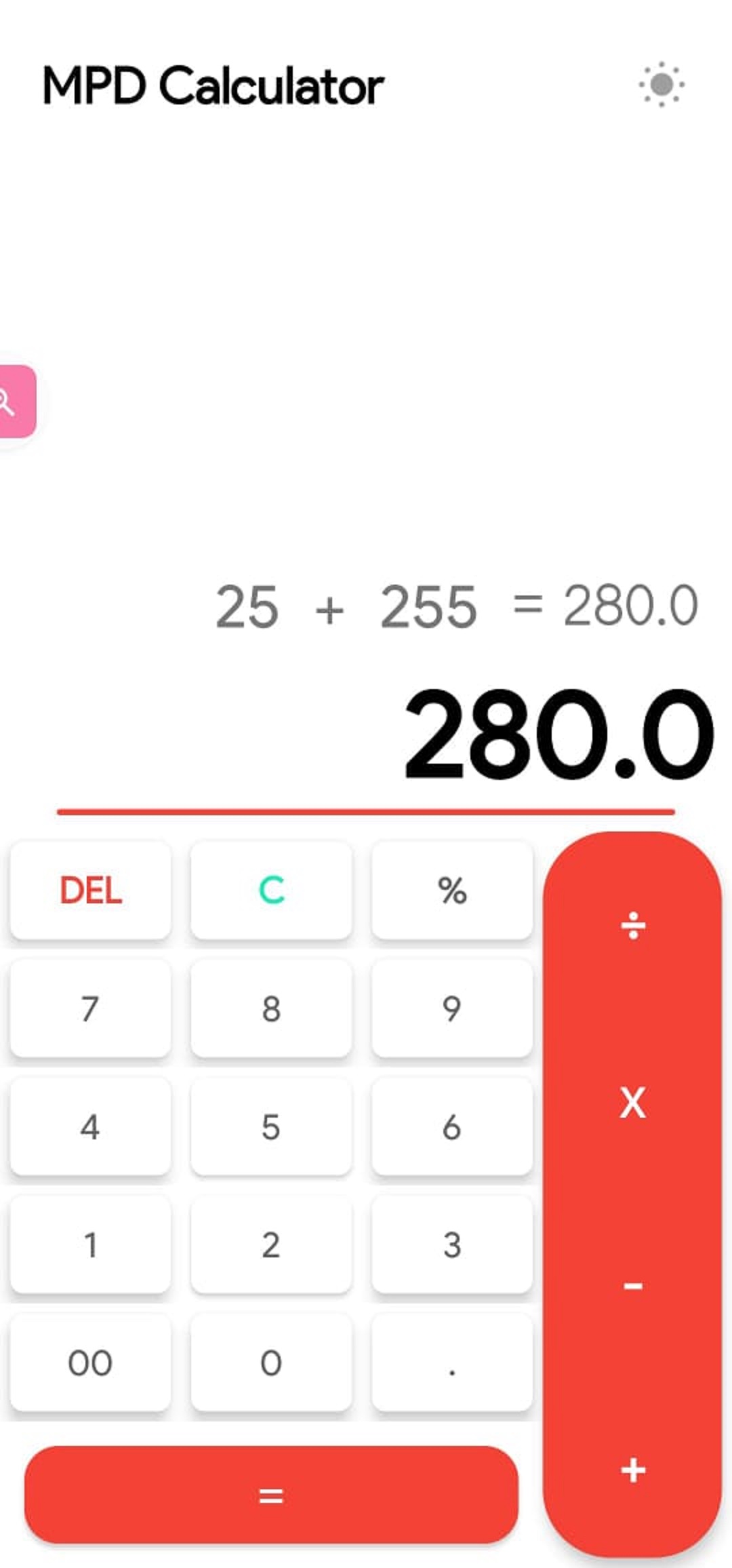The height and width of the screenshot is (1568, 732).
Task: Enter digit 7
Action: (x=90, y=1008)
